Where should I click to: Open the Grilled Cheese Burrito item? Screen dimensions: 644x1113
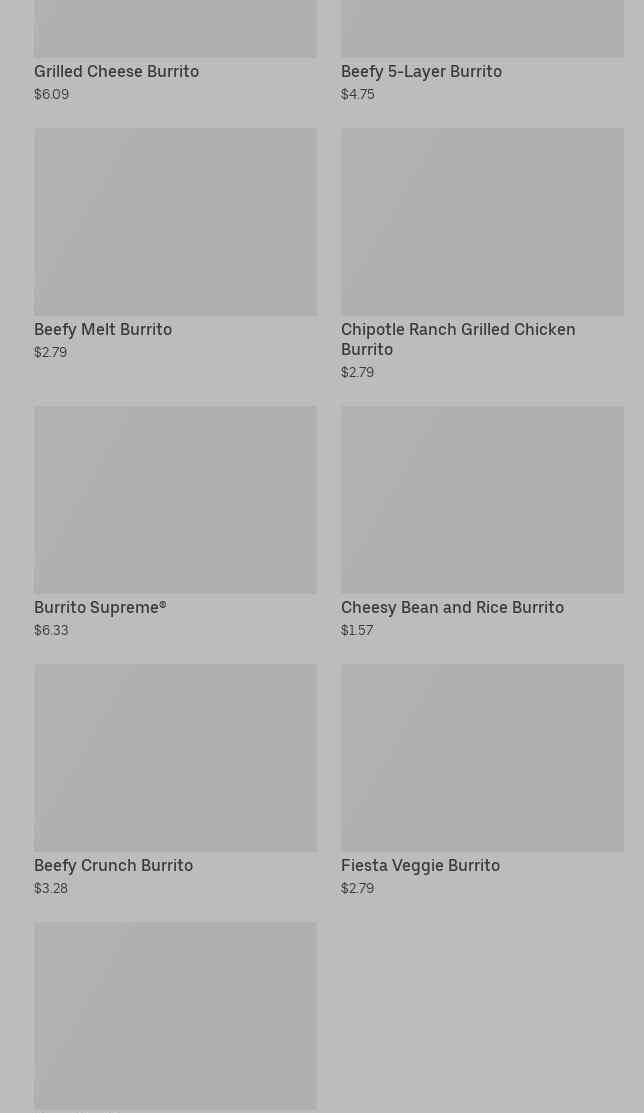coord(116,72)
